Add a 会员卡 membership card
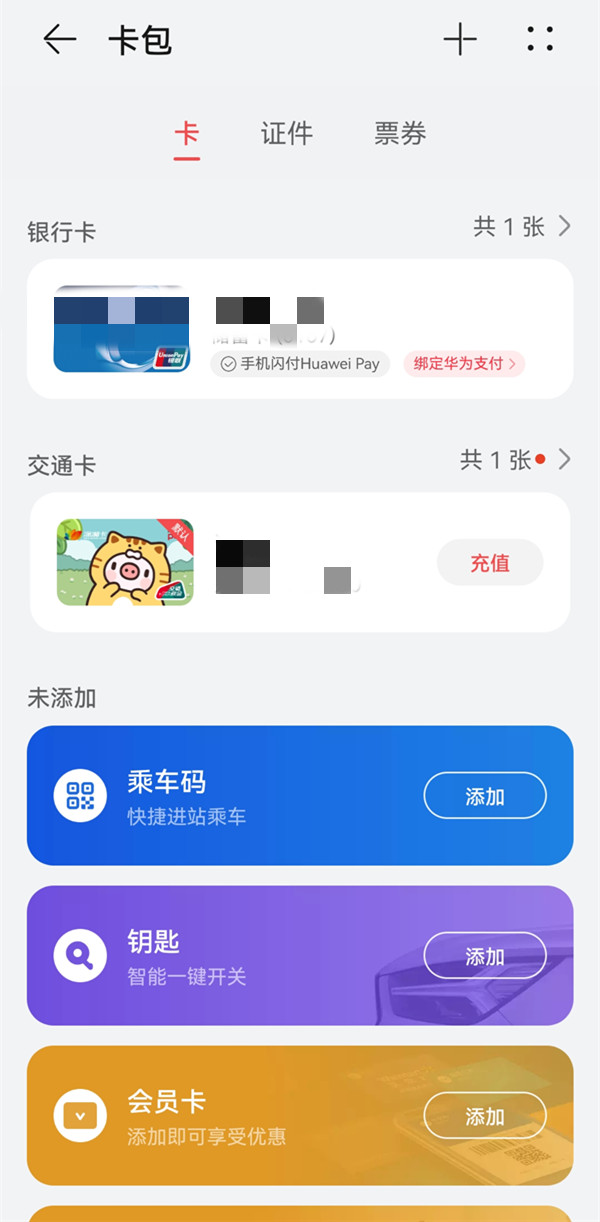 click(485, 1116)
